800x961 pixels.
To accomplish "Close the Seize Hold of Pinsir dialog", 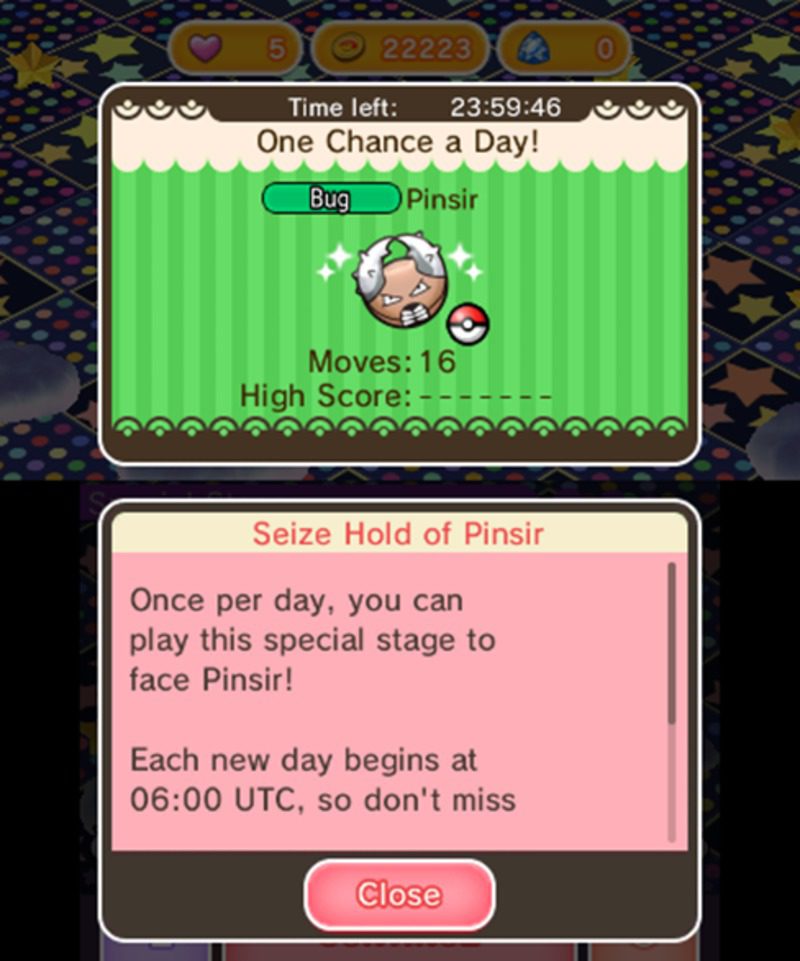I will [x=399, y=893].
